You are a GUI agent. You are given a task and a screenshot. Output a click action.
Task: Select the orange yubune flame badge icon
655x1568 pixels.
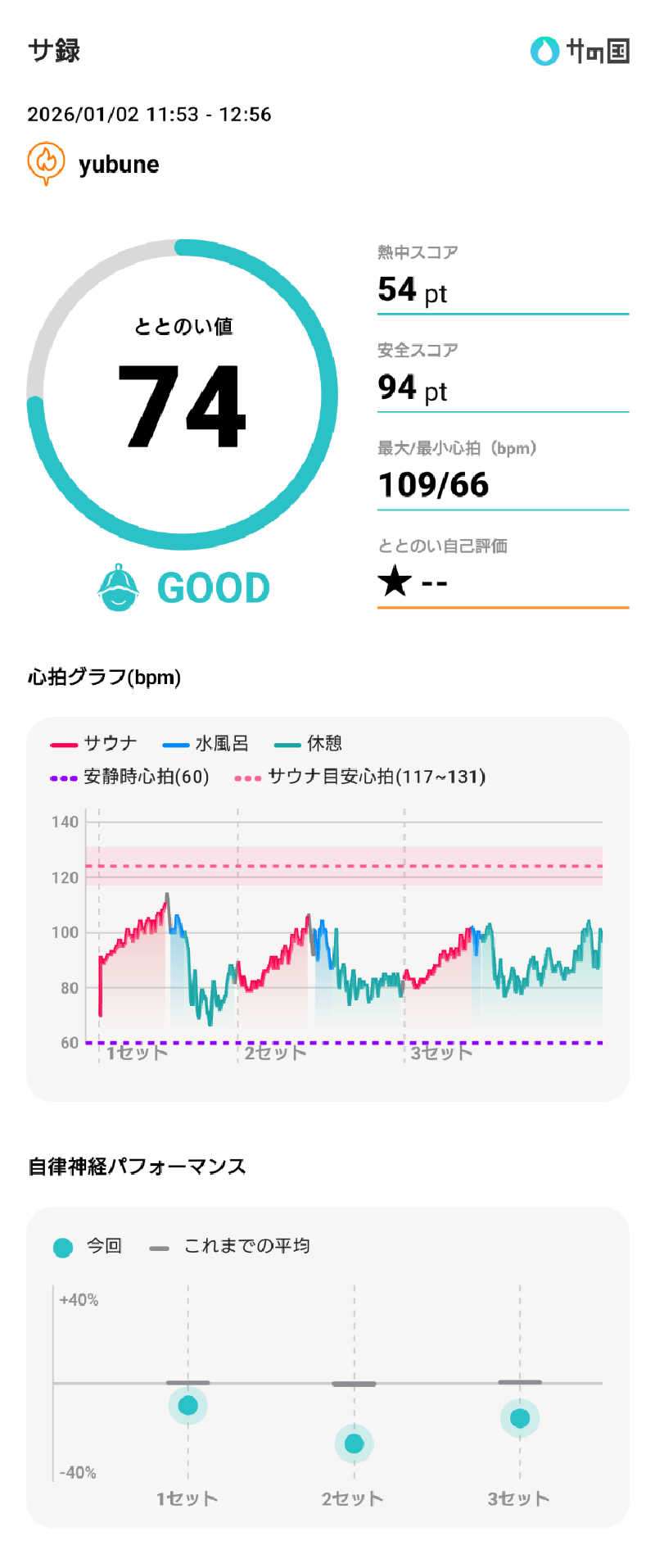click(x=45, y=163)
